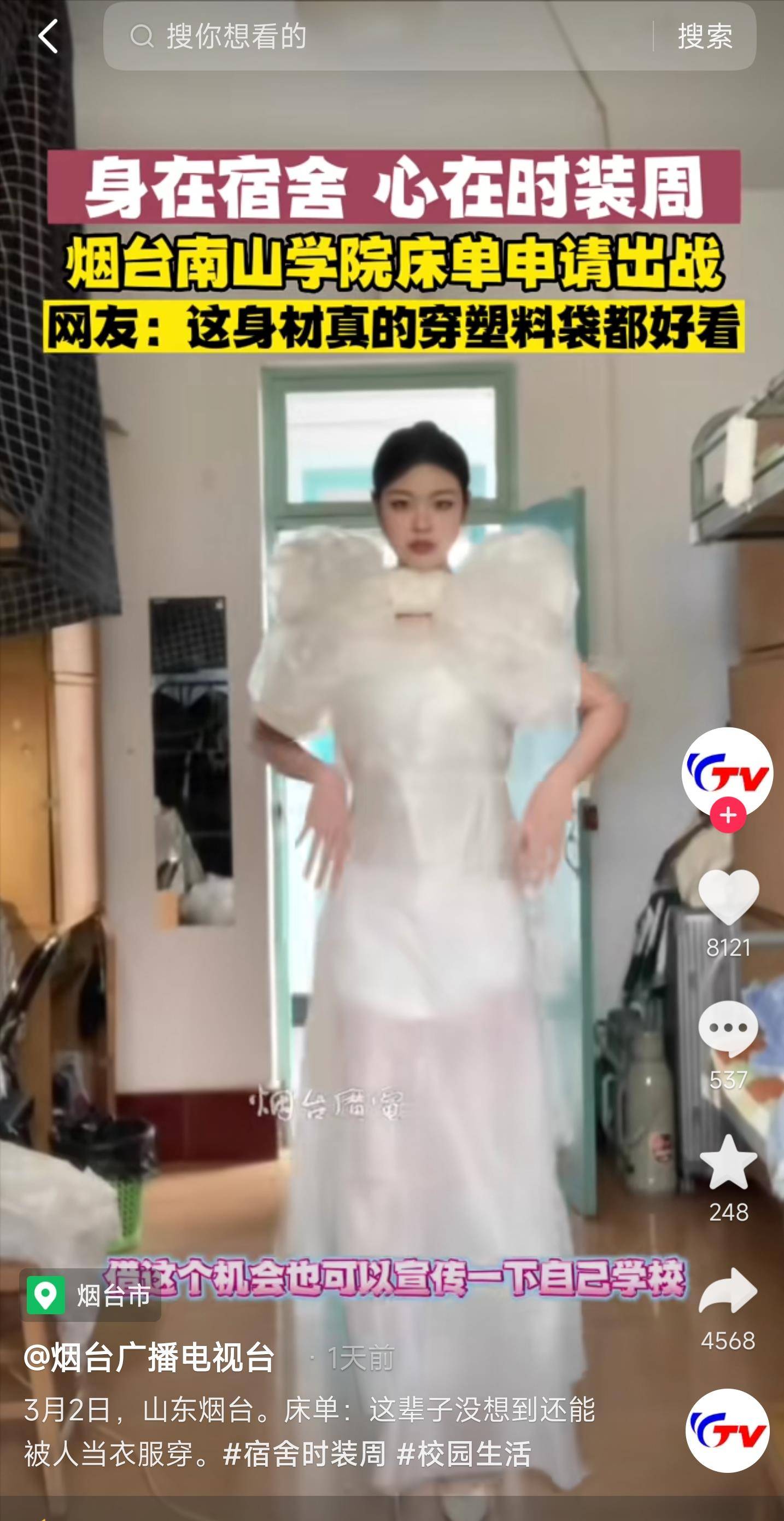Open the 搜你想看的 search field
Screen dimensions: 784x1521
(378, 36)
